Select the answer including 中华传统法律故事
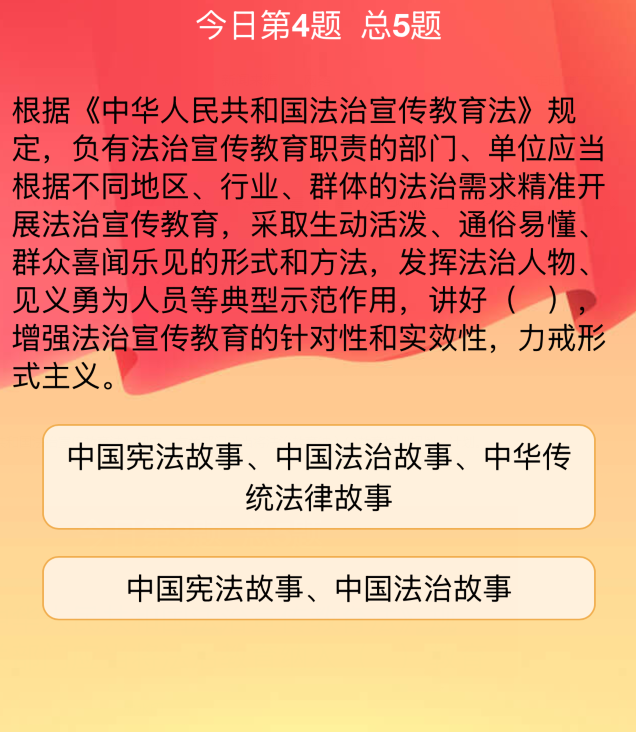 318,477
